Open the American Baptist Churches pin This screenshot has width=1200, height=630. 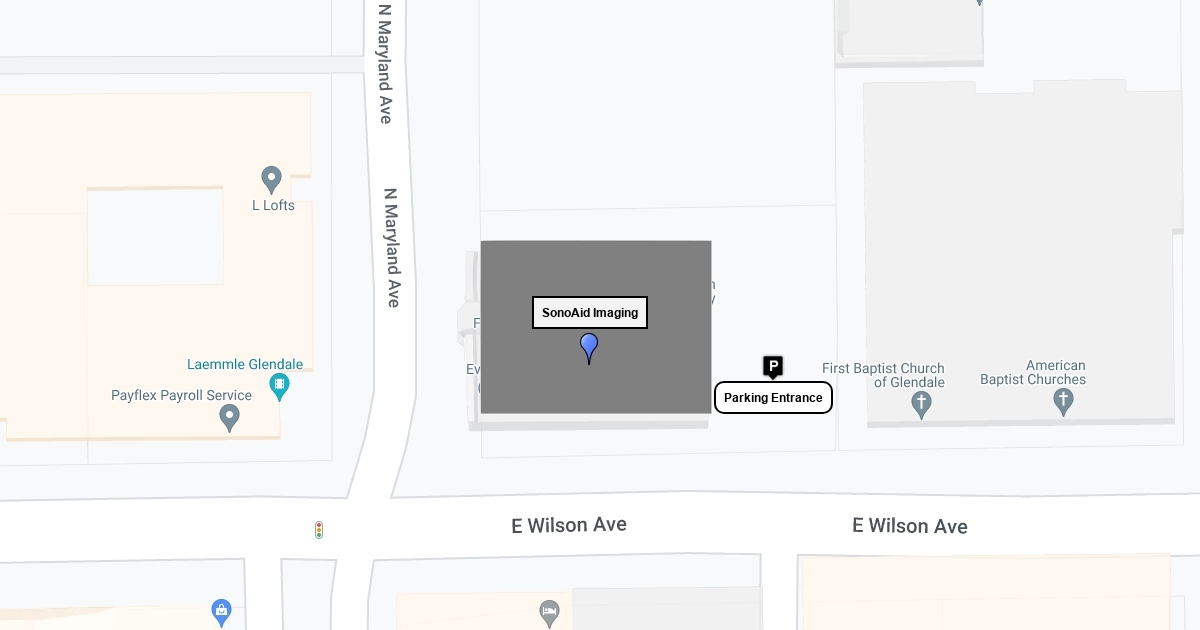tap(1063, 401)
